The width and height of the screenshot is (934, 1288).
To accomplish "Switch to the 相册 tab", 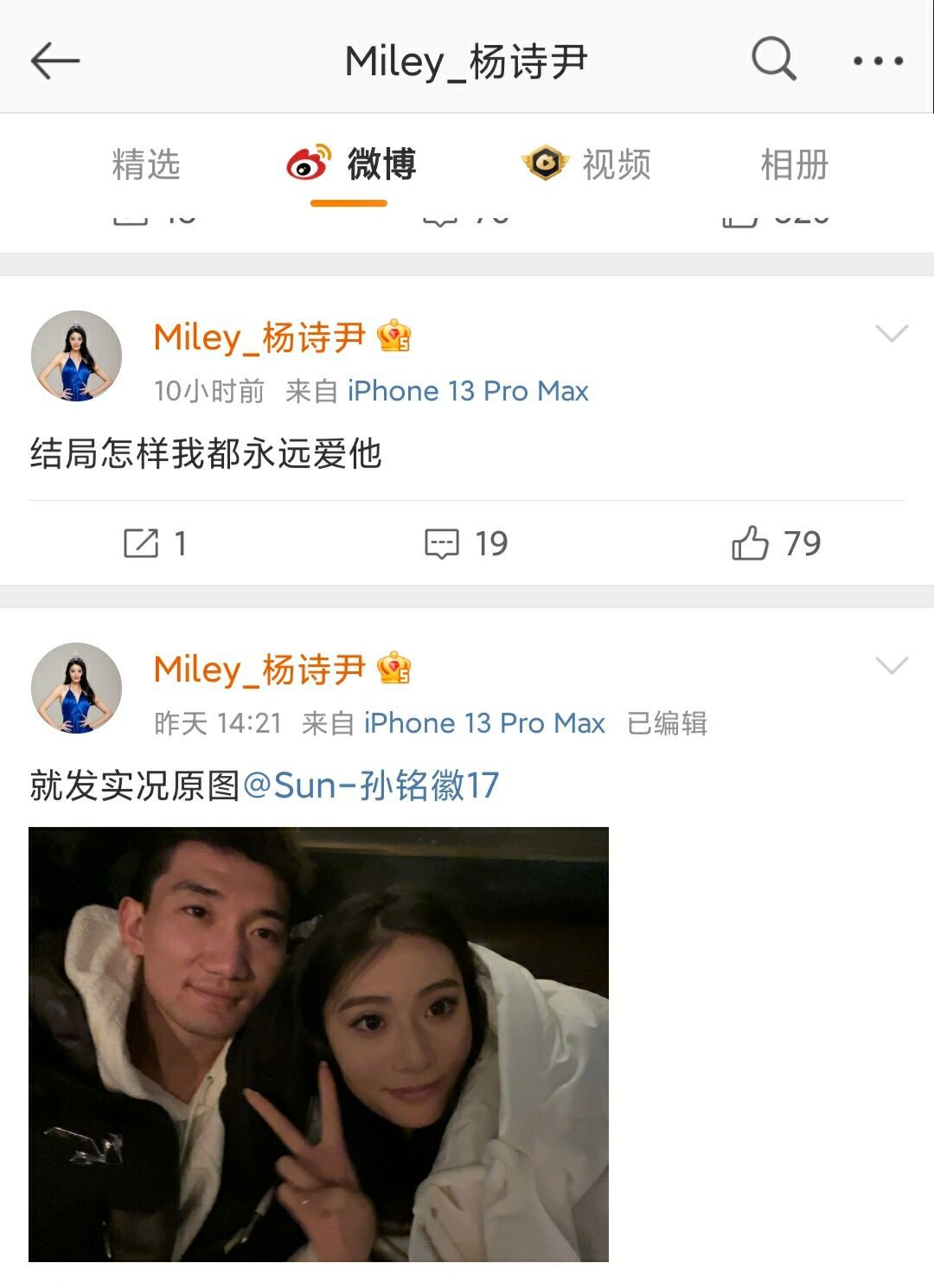I will [794, 164].
